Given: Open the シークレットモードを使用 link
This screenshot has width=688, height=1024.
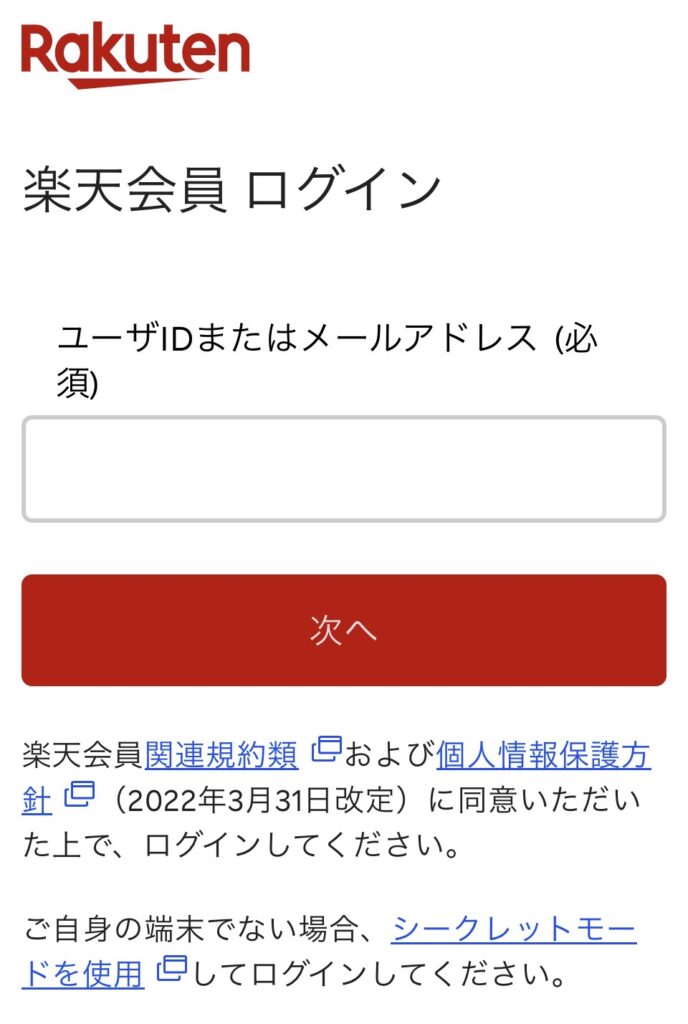Looking at the screenshot, I should (513, 931).
